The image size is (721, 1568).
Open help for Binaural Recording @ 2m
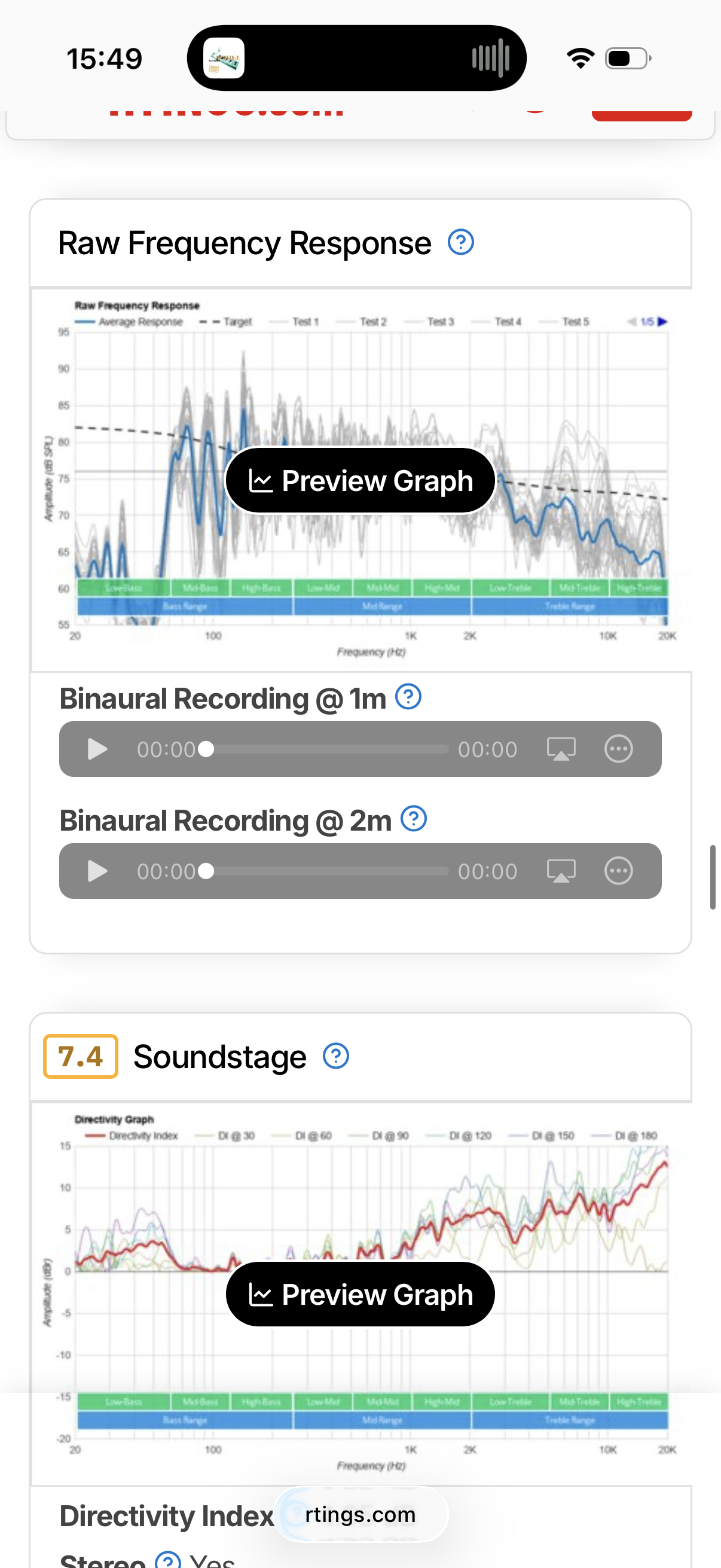[414, 819]
